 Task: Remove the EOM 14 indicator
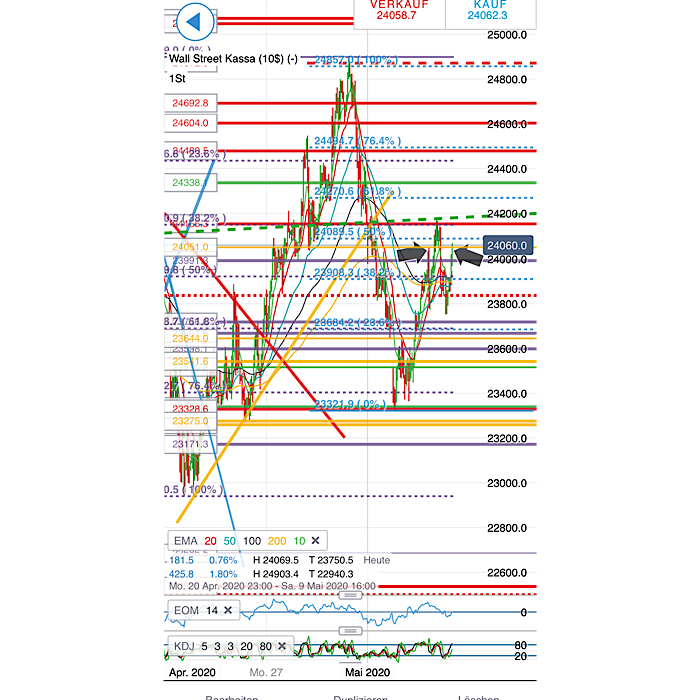227,610
